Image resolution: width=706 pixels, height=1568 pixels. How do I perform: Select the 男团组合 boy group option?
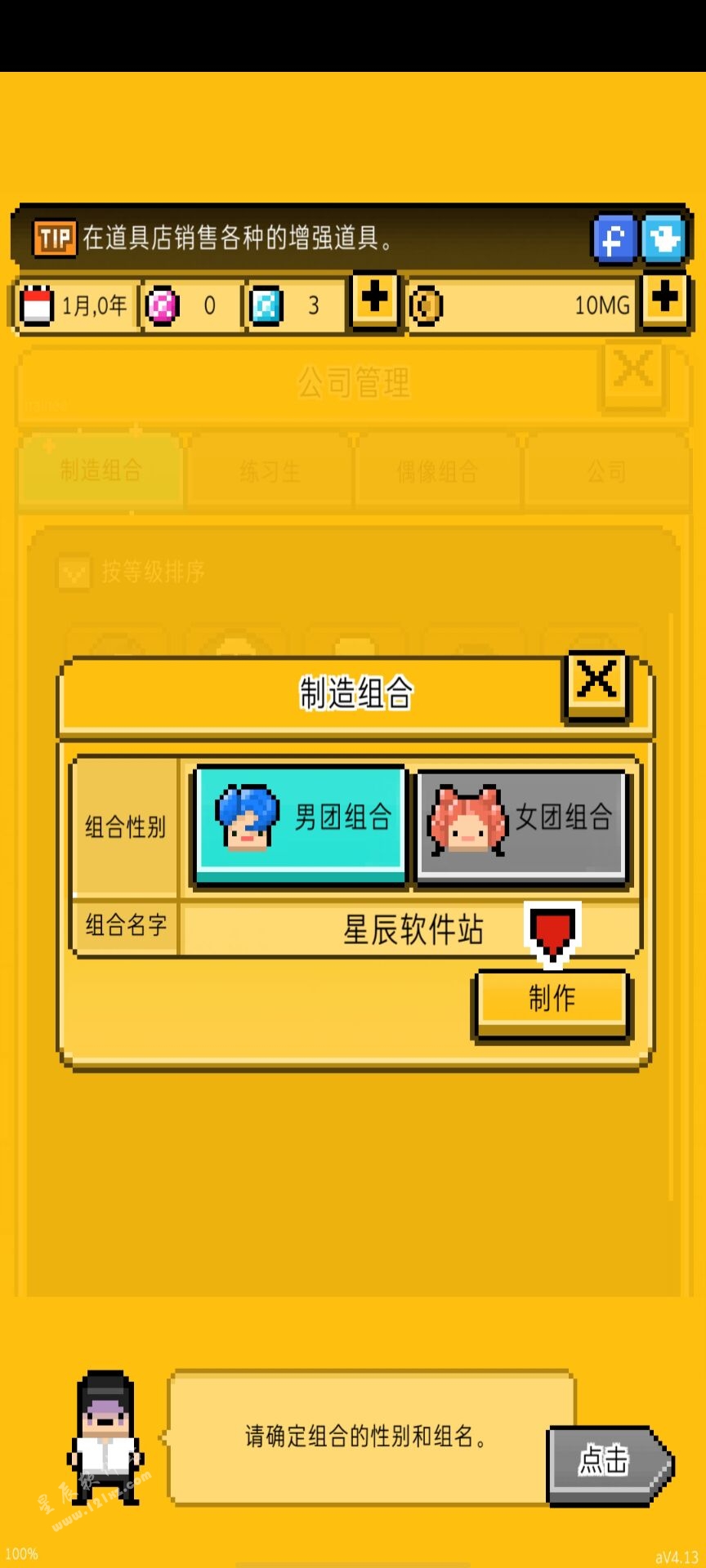pyautogui.click(x=301, y=823)
